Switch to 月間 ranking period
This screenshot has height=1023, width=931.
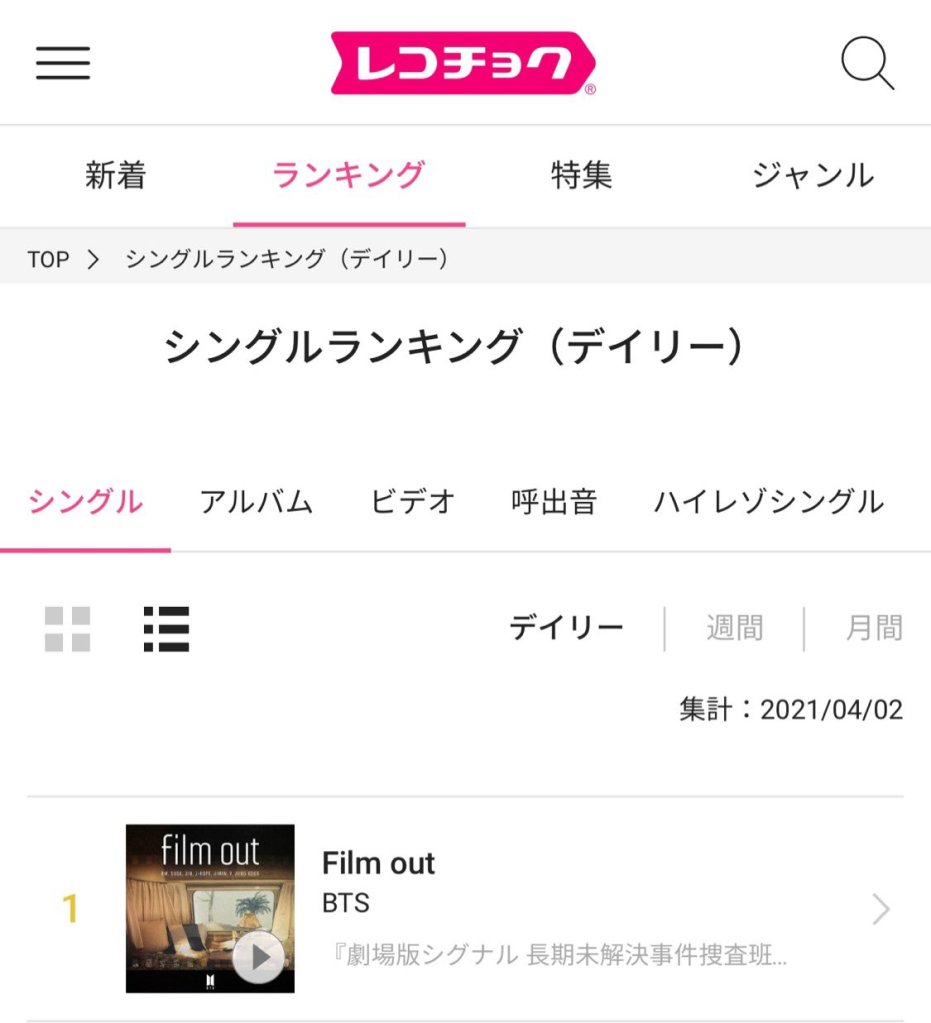point(873,628)
